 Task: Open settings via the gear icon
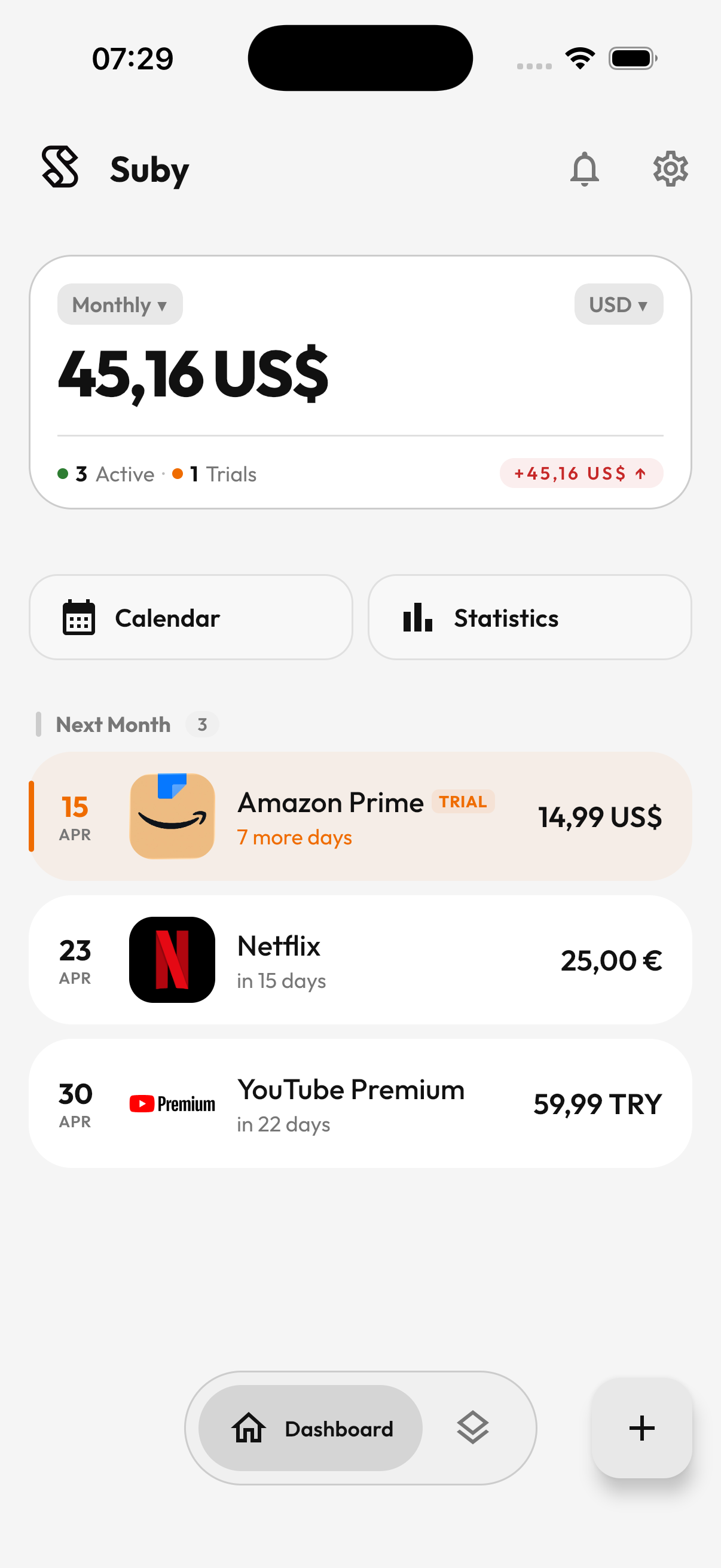669,169
